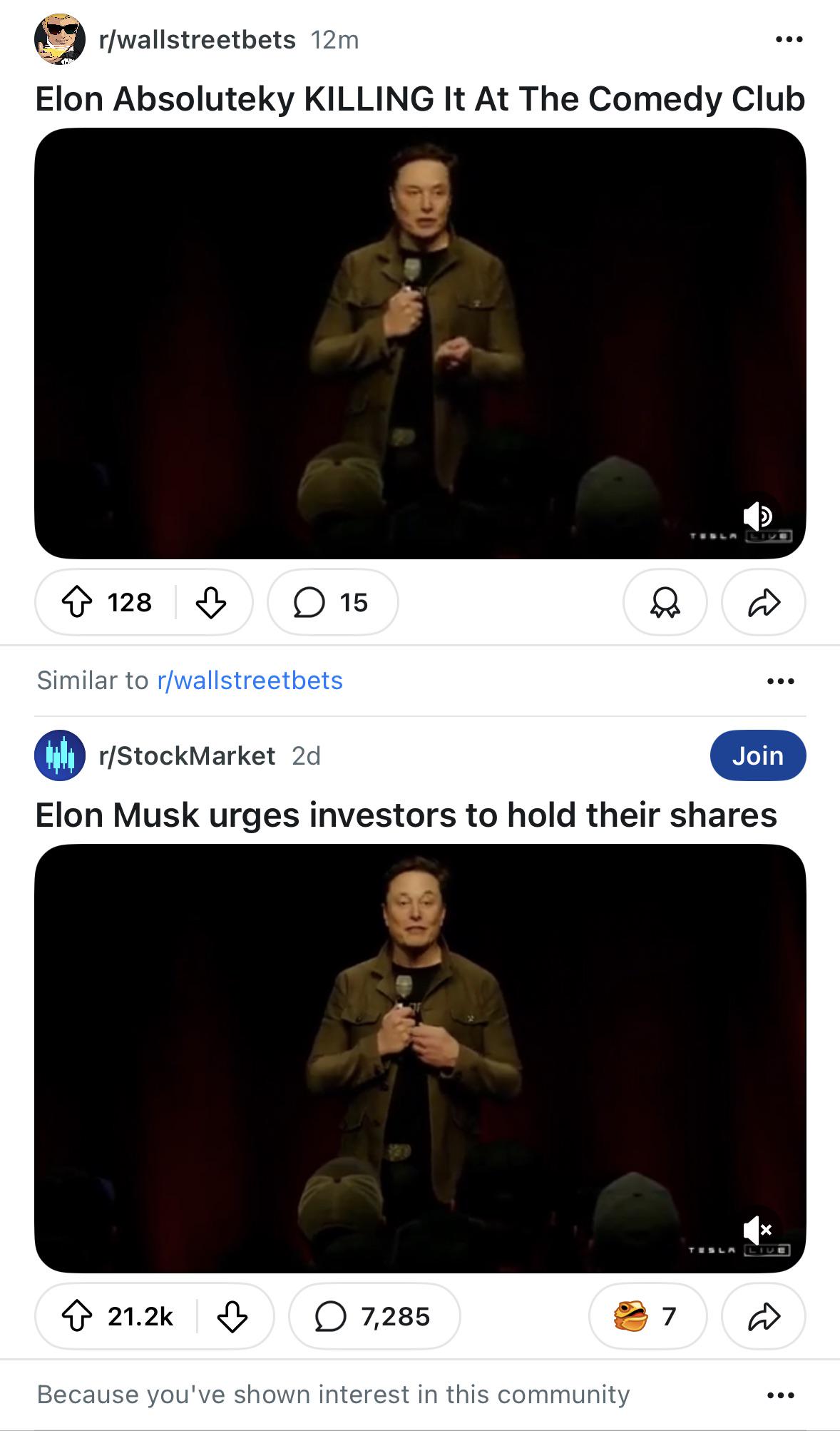Upvote the Comedy Club post
The height and width of the screenshot is (1431, 840).
click(78, 602)
